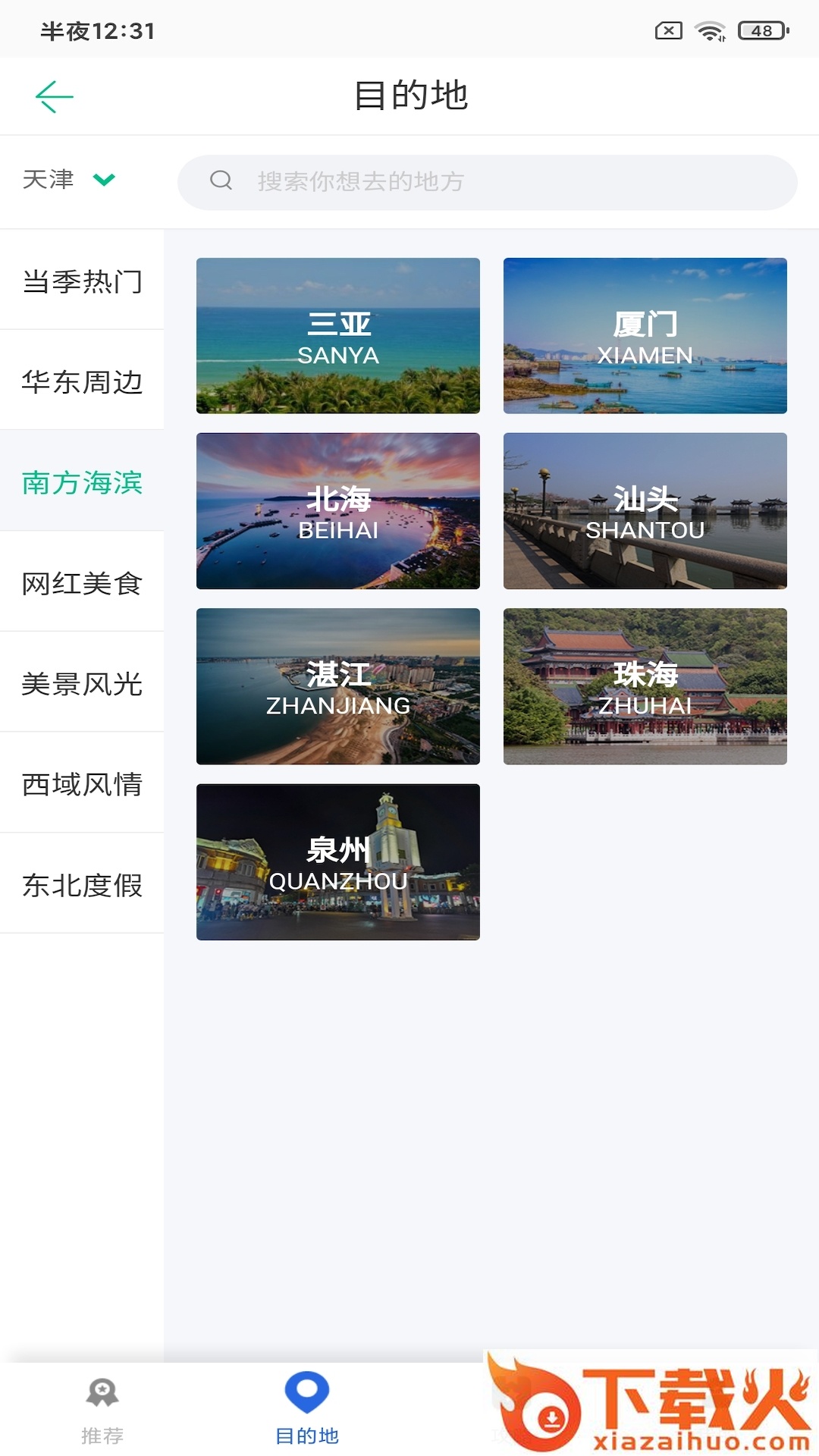Switch to the 华东周边 category

point(82,381)
